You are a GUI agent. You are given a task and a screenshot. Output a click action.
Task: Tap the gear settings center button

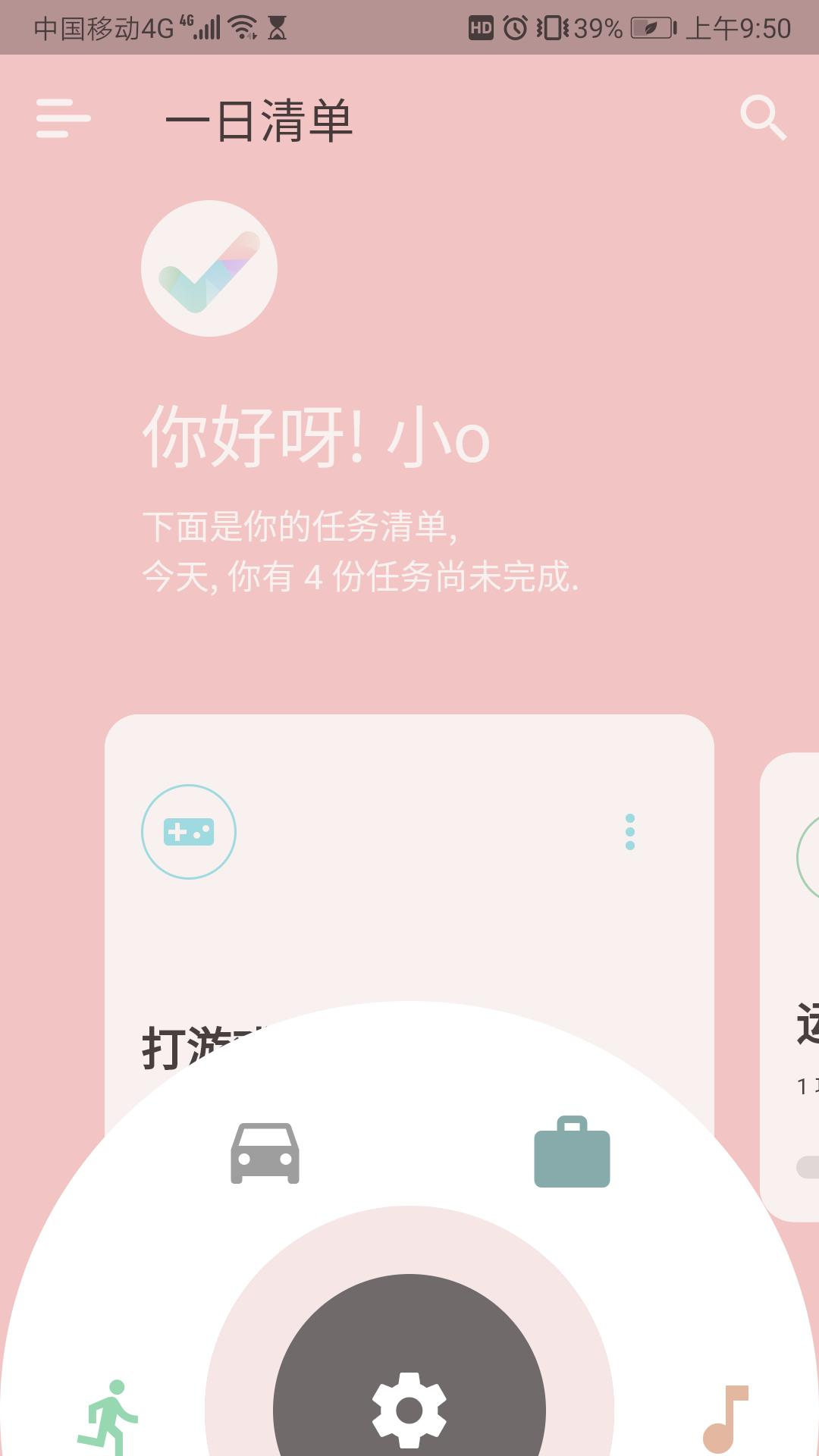click(x=409, y=1409)
